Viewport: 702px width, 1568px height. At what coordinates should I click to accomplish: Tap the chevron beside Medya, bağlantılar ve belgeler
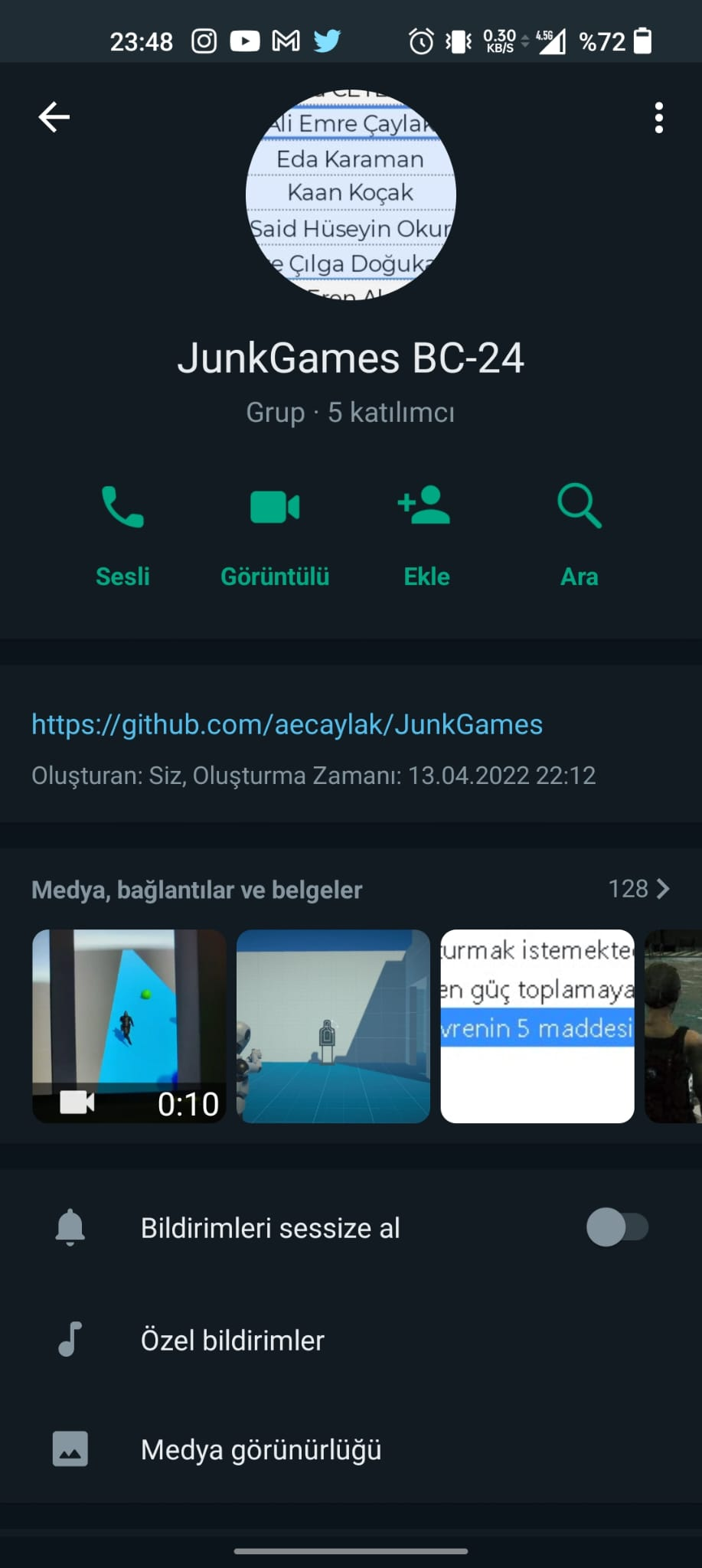pyautogui.click(x=661, y=889)
